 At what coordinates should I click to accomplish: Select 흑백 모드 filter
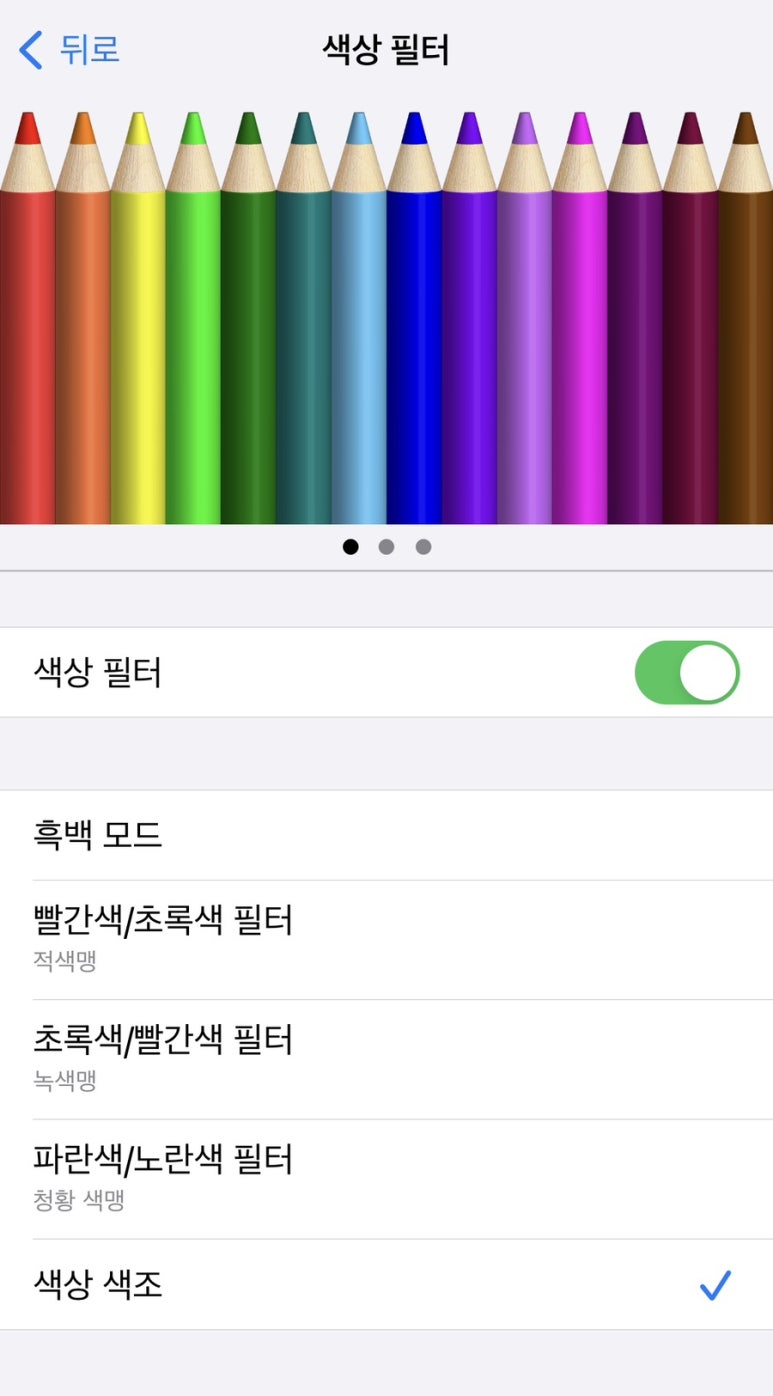pyautogui.click(x=386, y=835)
